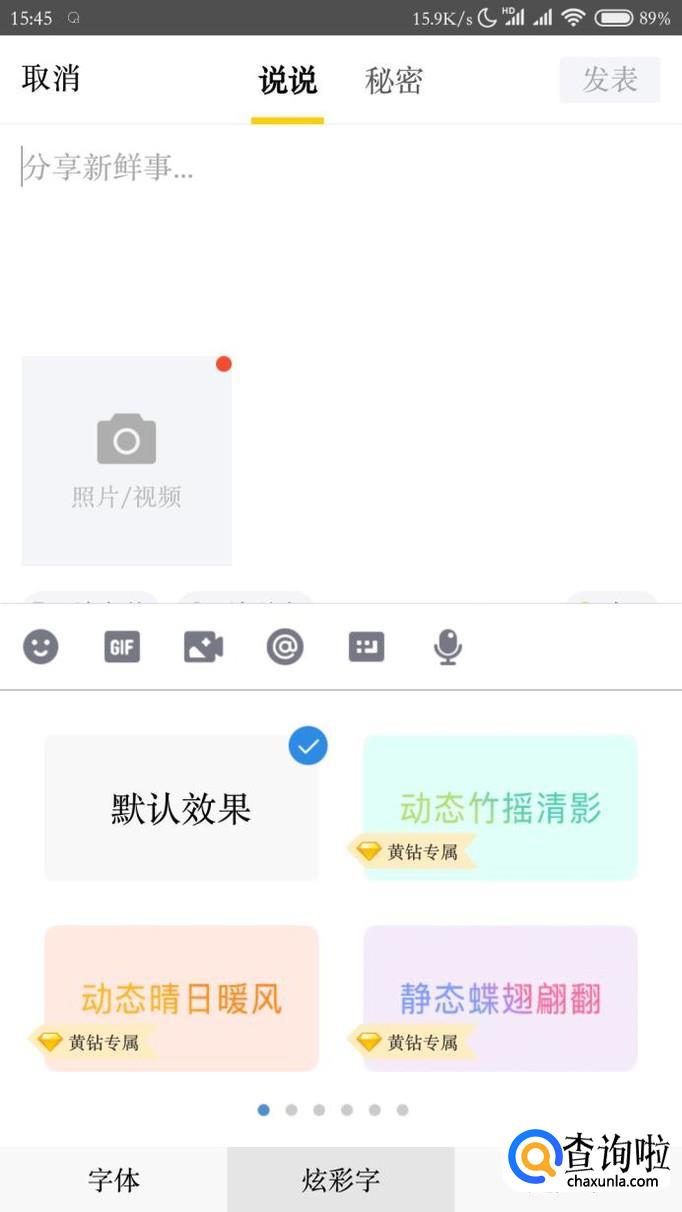Switch to the 字体 tab

(x=114, y=1180)
